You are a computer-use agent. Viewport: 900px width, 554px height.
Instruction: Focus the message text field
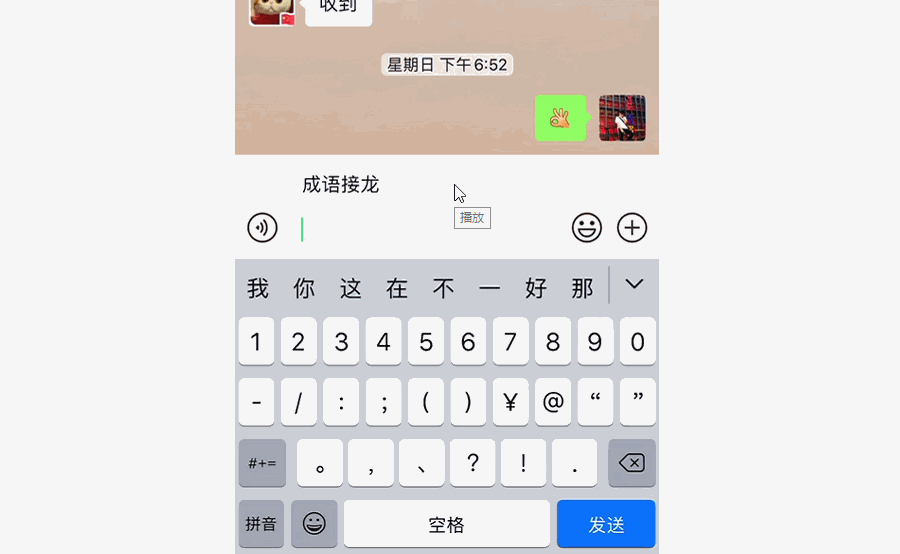(430, 229)
